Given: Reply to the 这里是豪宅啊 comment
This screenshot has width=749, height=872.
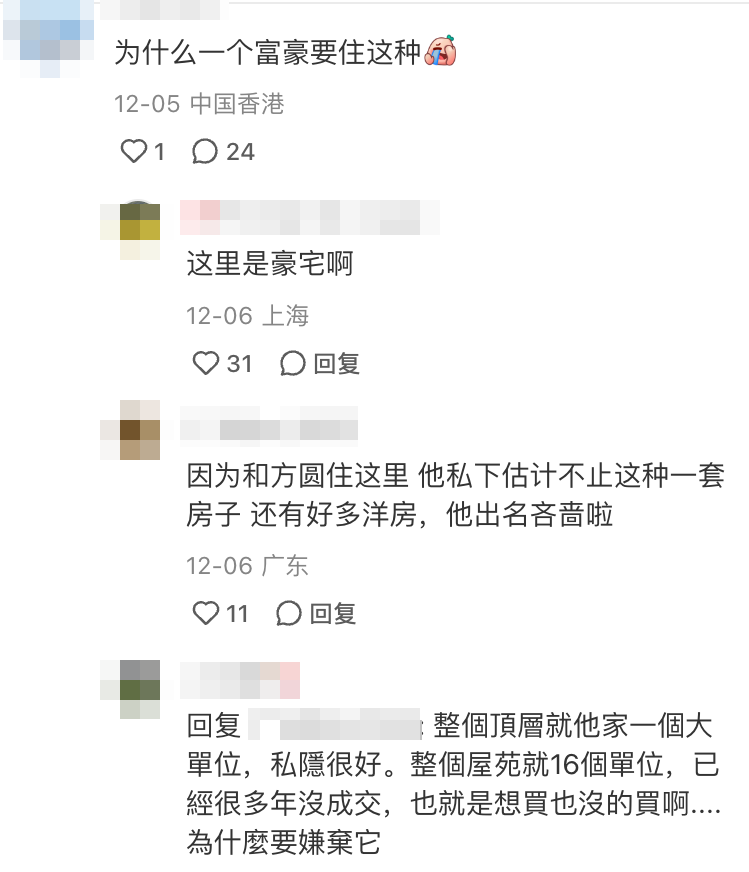Looking at the screenshot, I should [x=320, y=364].
